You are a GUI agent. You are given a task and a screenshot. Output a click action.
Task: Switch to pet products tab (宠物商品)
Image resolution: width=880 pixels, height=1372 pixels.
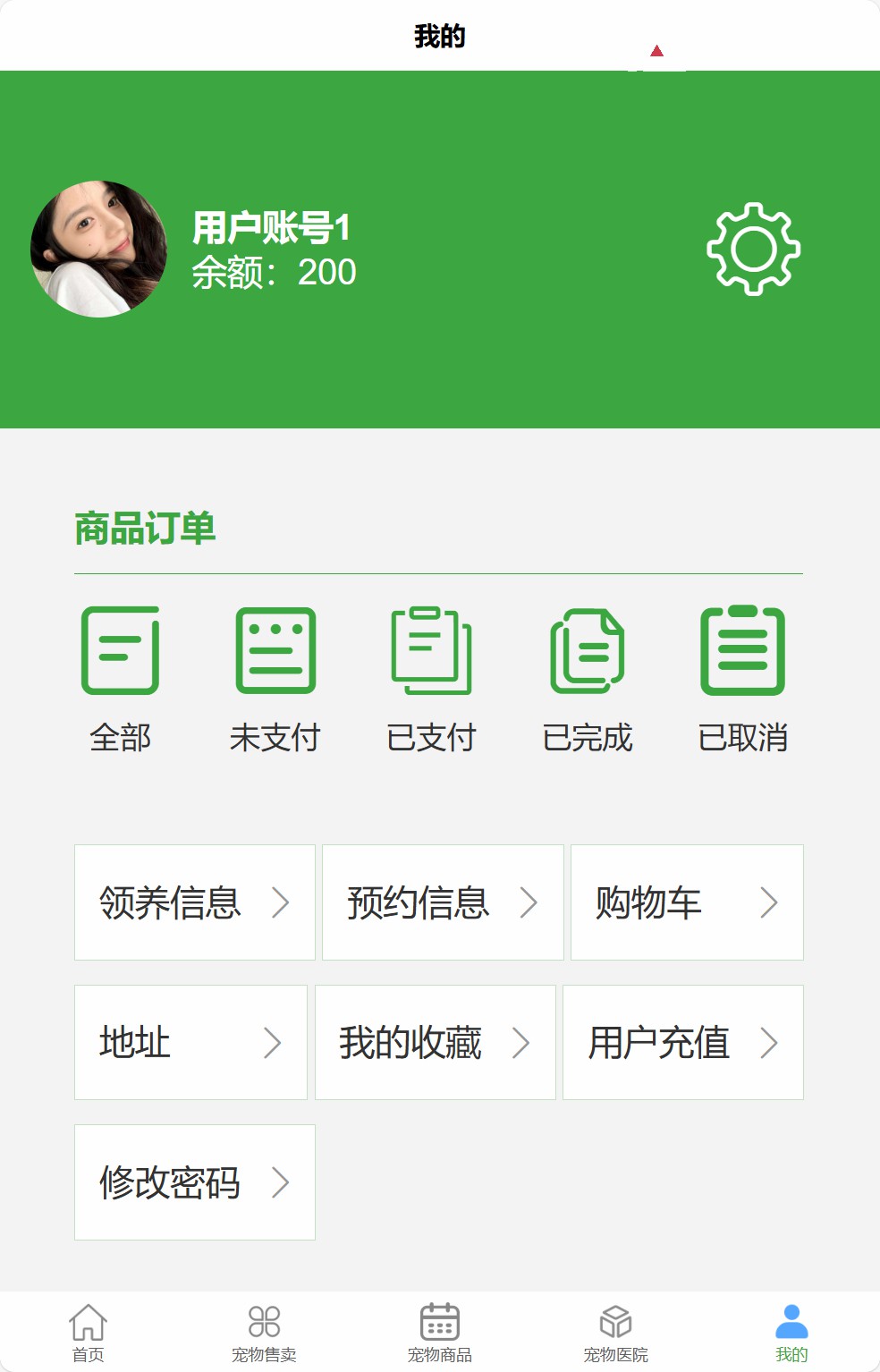point(440,1333)
